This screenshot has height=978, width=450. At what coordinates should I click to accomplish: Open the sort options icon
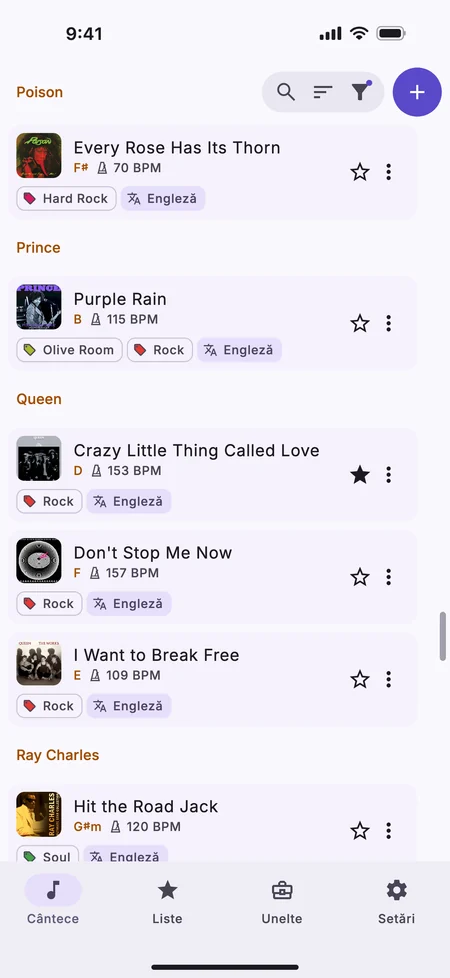coord(323,92)
